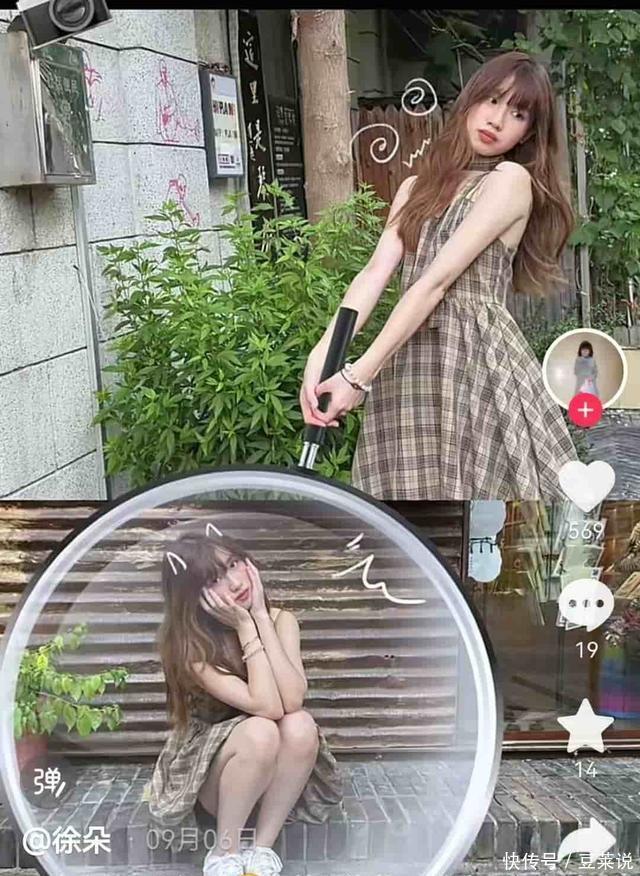Follow the creator with the red plus
Viewport: 640px width, 876px height.
[585, 411]
